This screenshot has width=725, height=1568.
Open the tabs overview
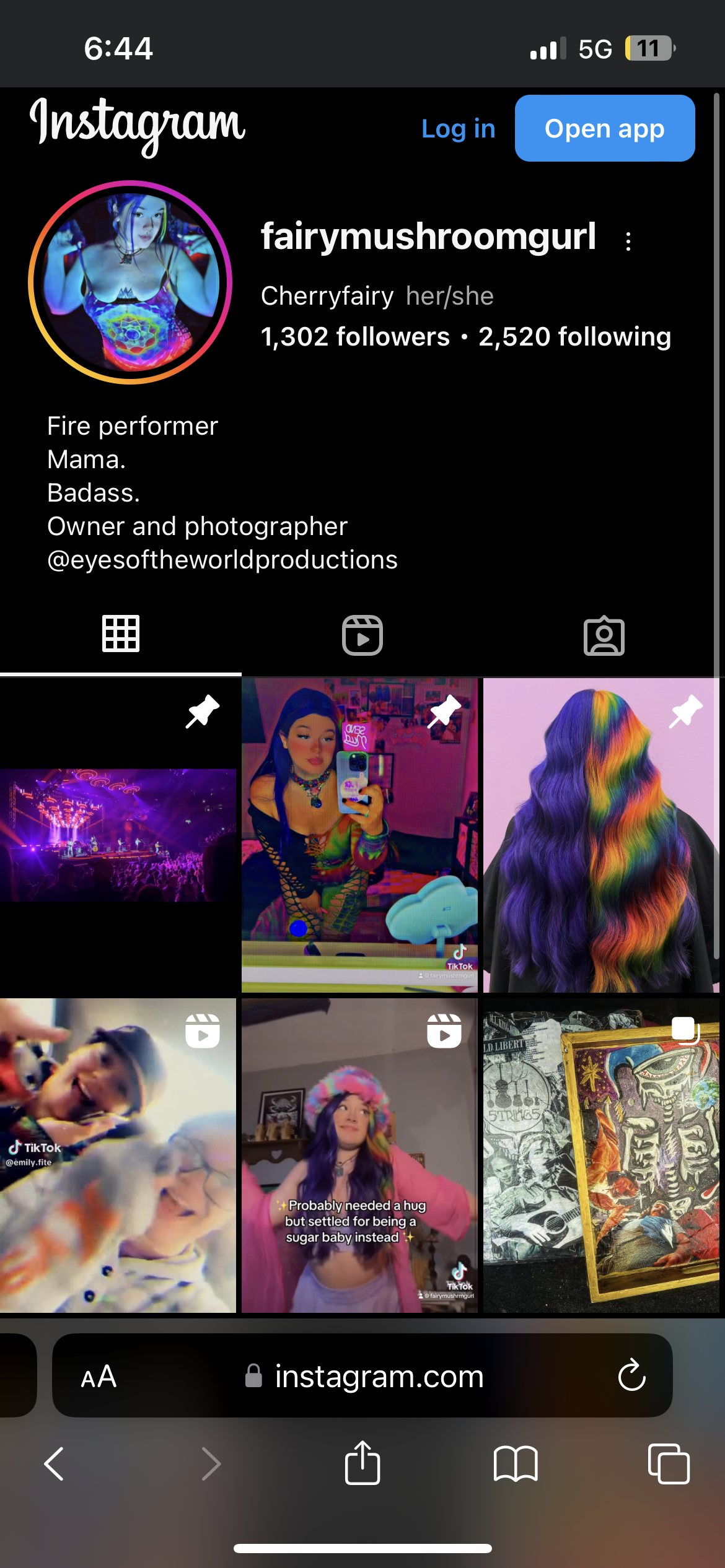(669, 1463)
